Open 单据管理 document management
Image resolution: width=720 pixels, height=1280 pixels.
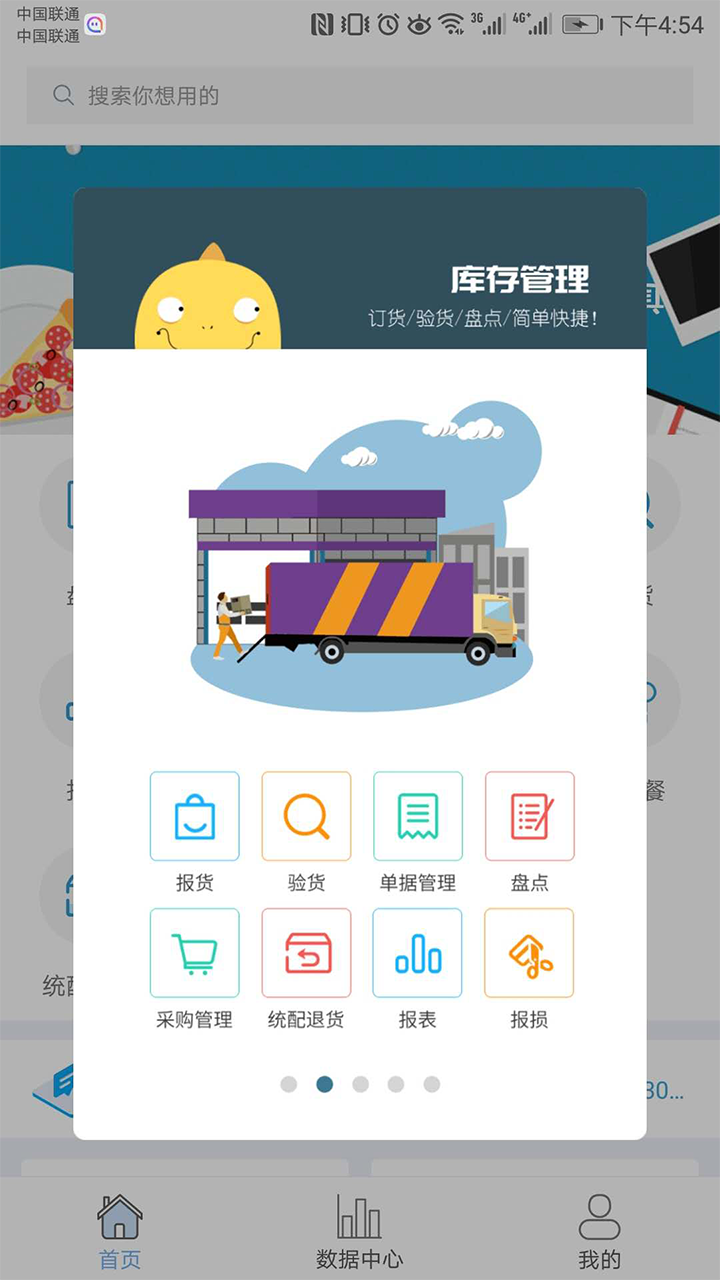(x=418, y=816)
